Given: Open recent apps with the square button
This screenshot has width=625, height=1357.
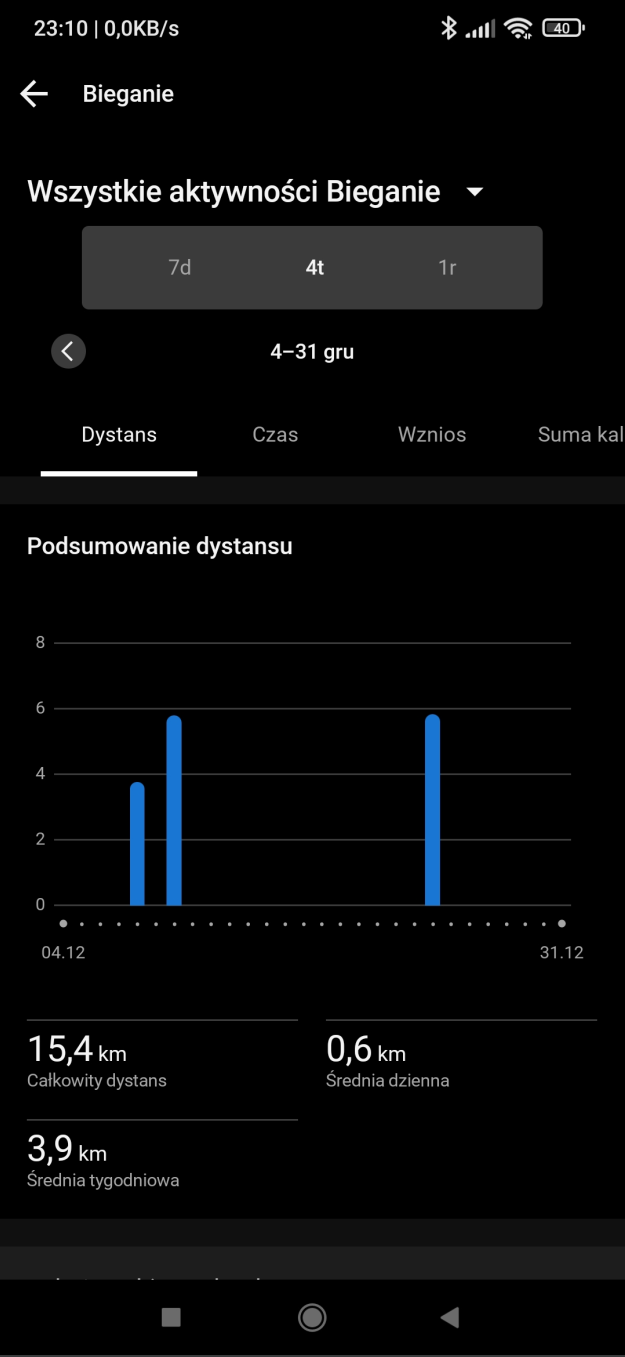Looking at the screenshot, I should [171, 1318].
